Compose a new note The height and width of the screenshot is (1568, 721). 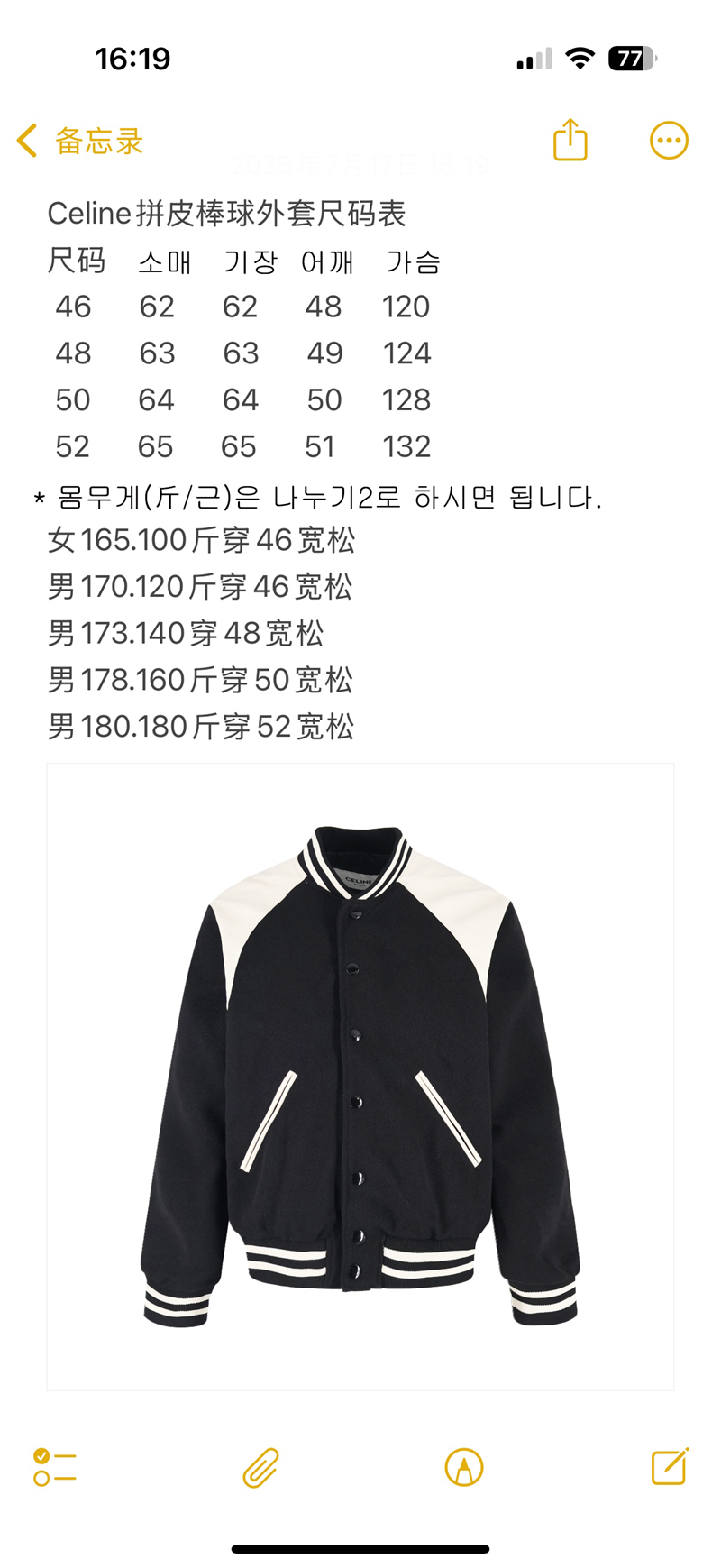[x=670, y=1466]
